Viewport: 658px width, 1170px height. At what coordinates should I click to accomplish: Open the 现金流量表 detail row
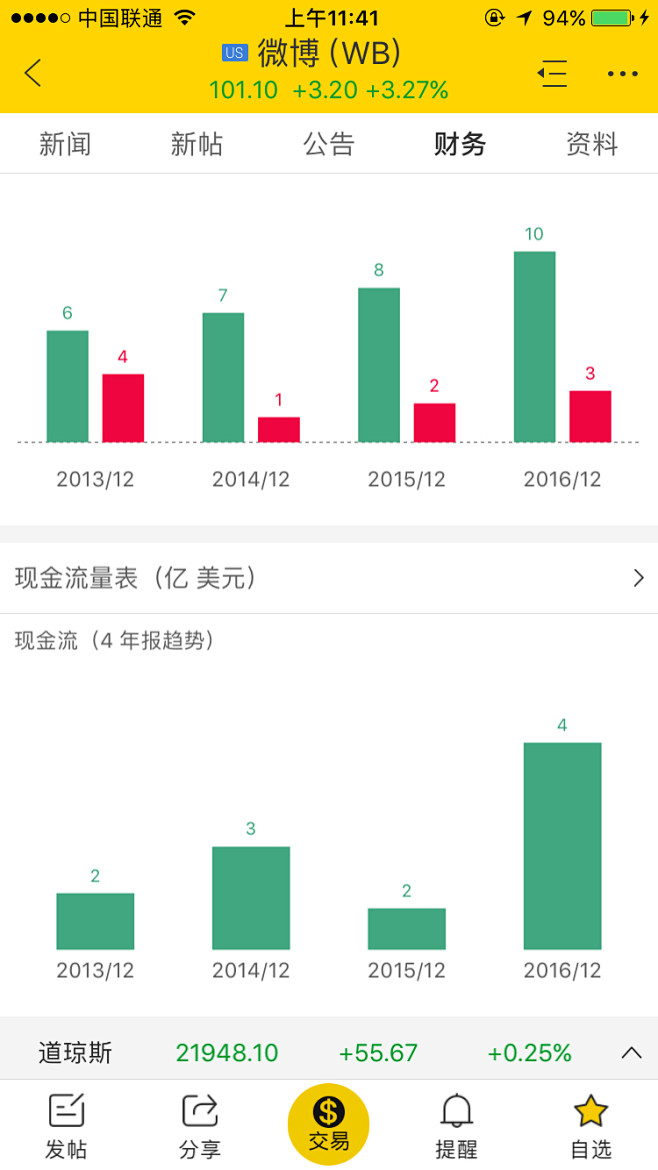coord(329,578)
